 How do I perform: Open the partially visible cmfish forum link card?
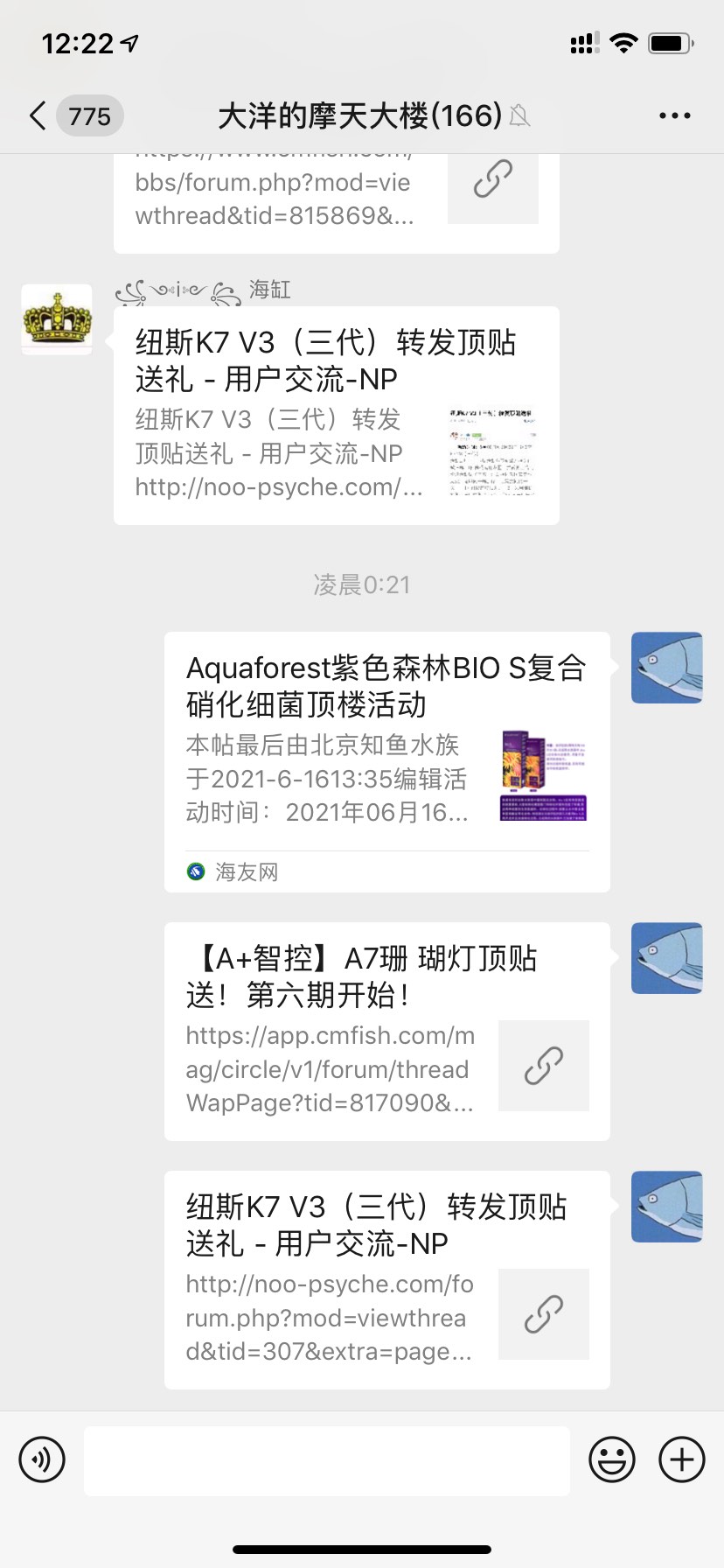336,201
